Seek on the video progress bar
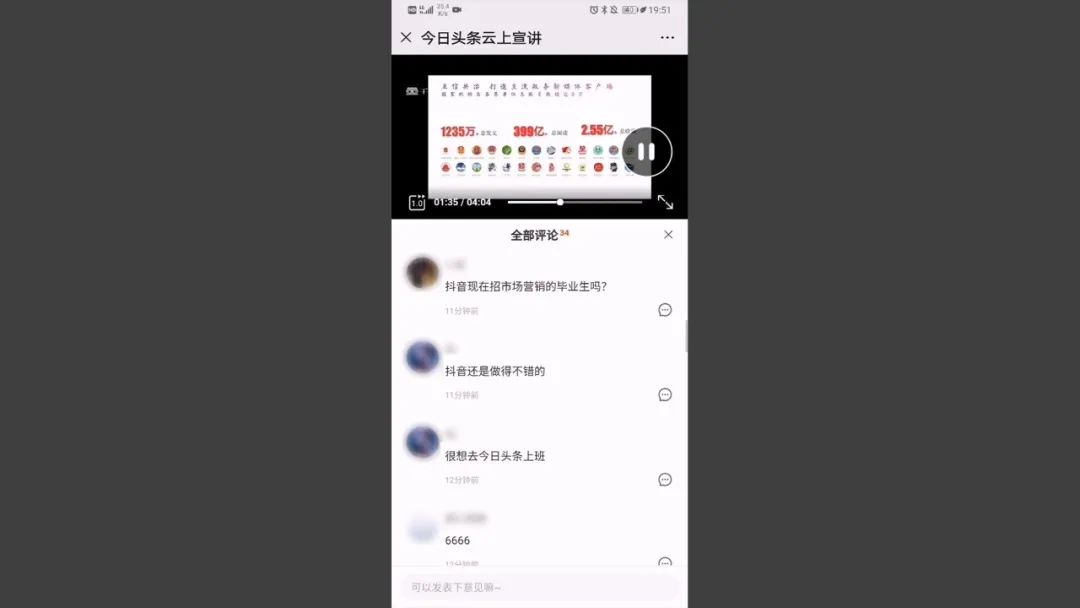1080x608 pixels. pyautogui.click(x=575, y=202)
